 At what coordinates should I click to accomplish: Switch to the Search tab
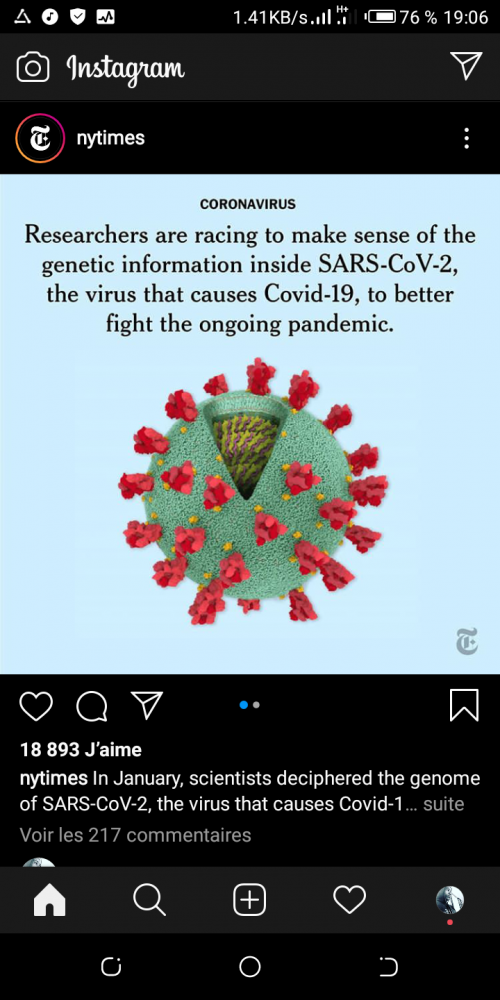click(150, 901)
